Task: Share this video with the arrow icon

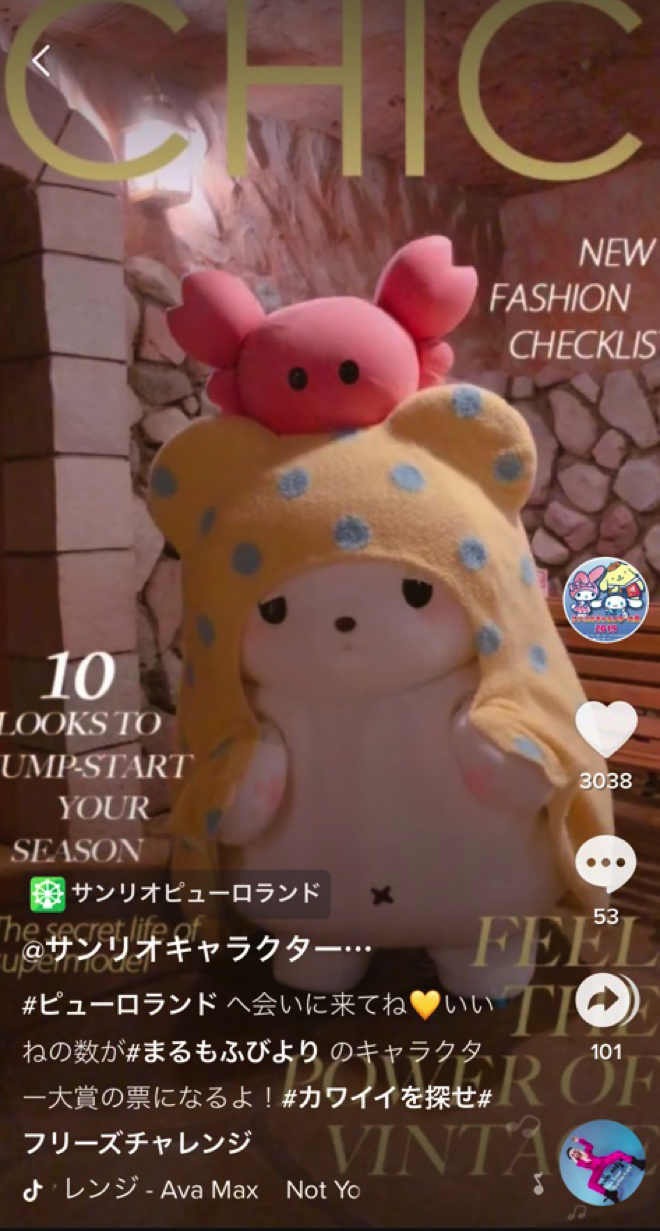Action: tap(607, 999)
